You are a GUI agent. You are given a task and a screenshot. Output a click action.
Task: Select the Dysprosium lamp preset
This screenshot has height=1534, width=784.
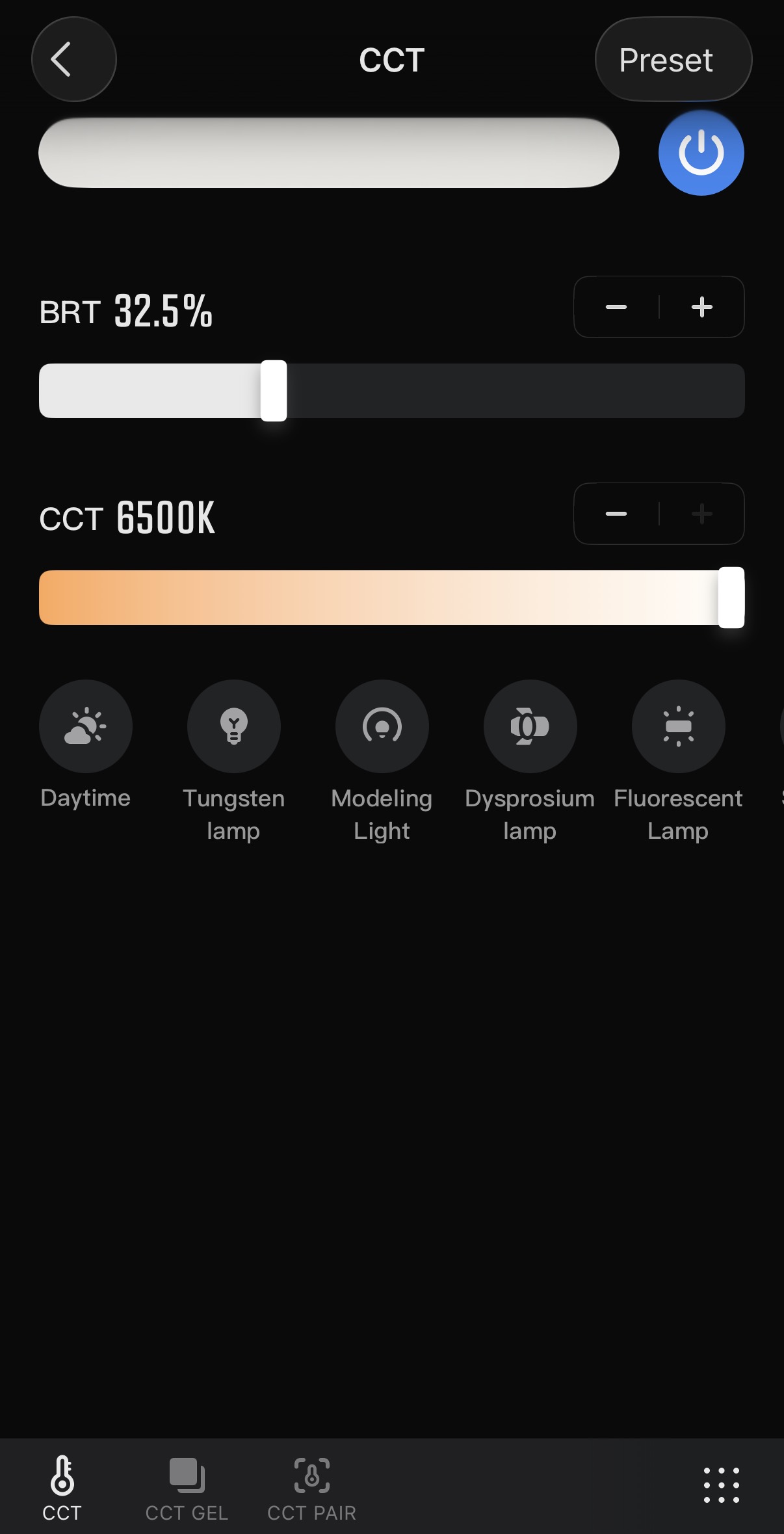pos(530,761)
